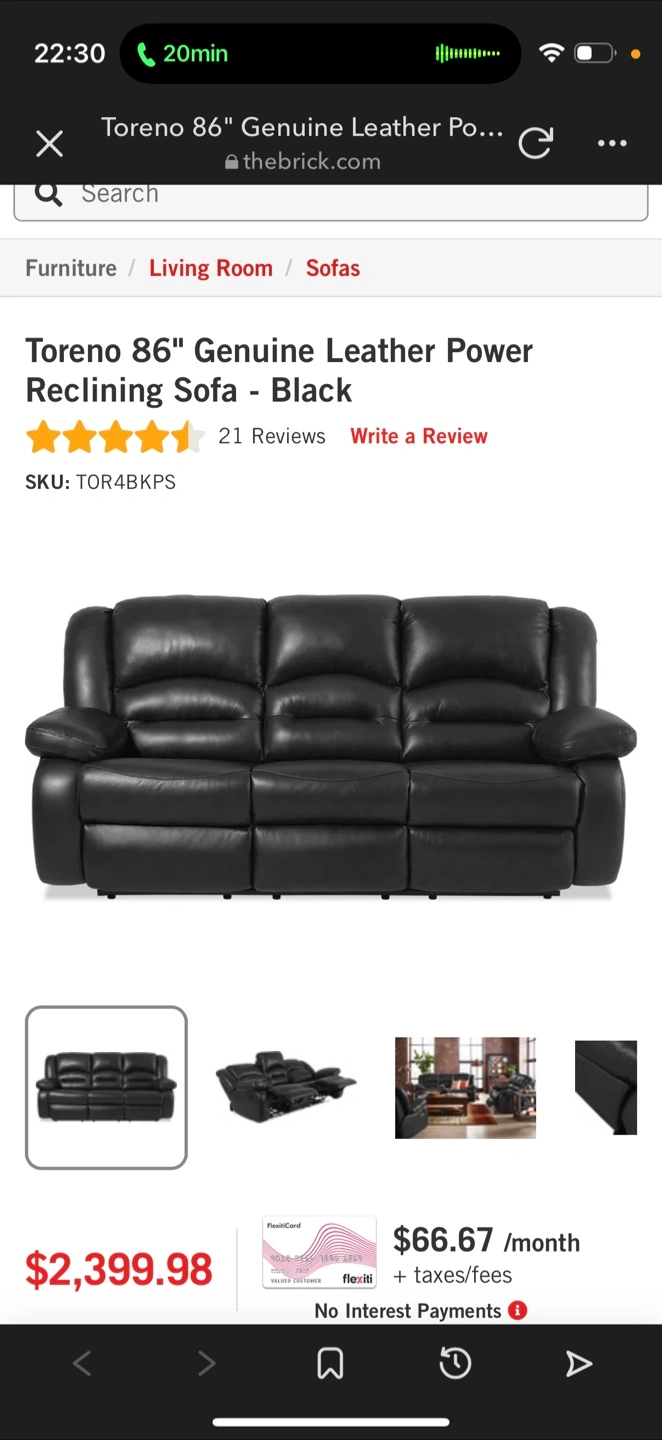This screenshot has height=1440, width=662.
Task: Bookmark this page
Action: coord(330,1363)
